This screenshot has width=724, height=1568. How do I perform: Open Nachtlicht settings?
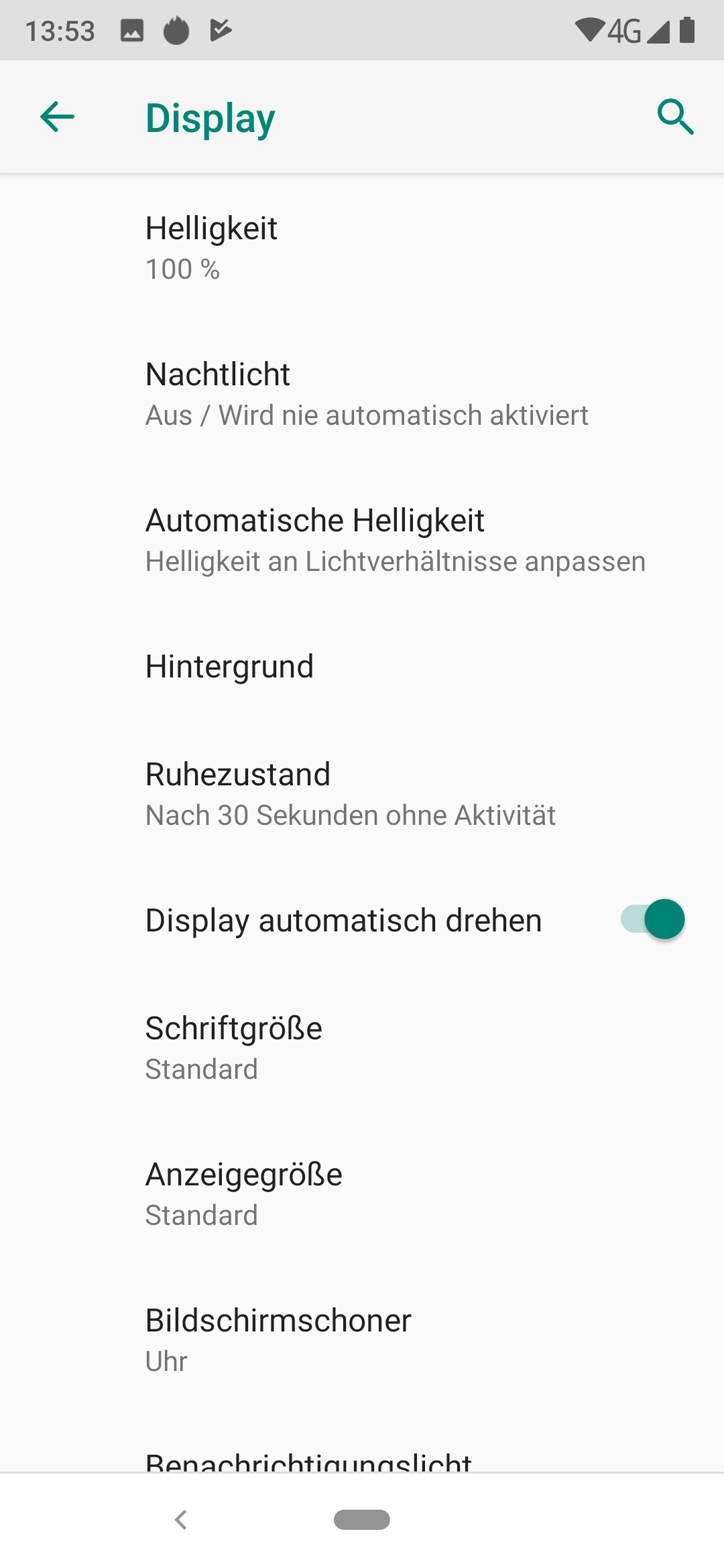point(362,394)
